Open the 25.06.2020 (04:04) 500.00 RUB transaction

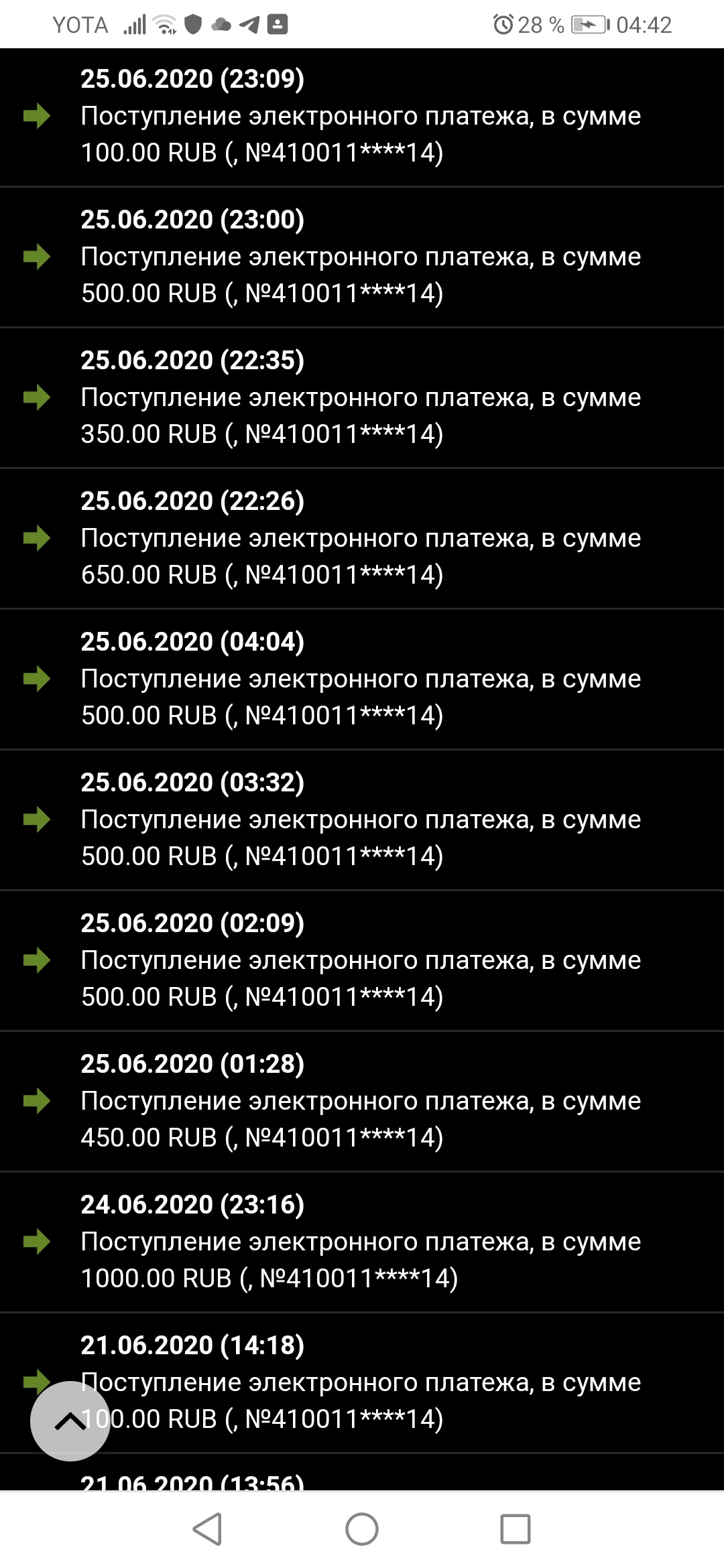coord(361,679)
